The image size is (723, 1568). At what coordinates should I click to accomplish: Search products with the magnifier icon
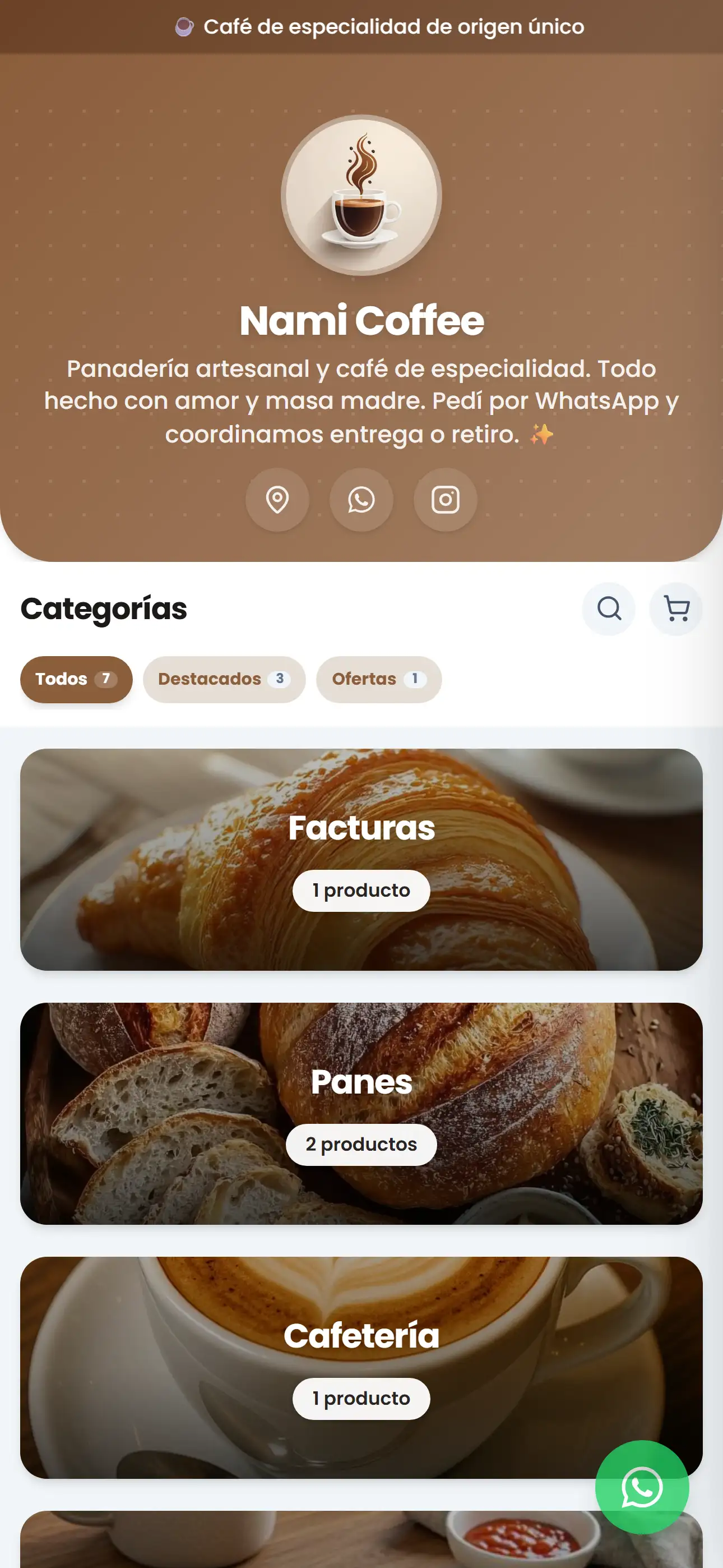609,608
